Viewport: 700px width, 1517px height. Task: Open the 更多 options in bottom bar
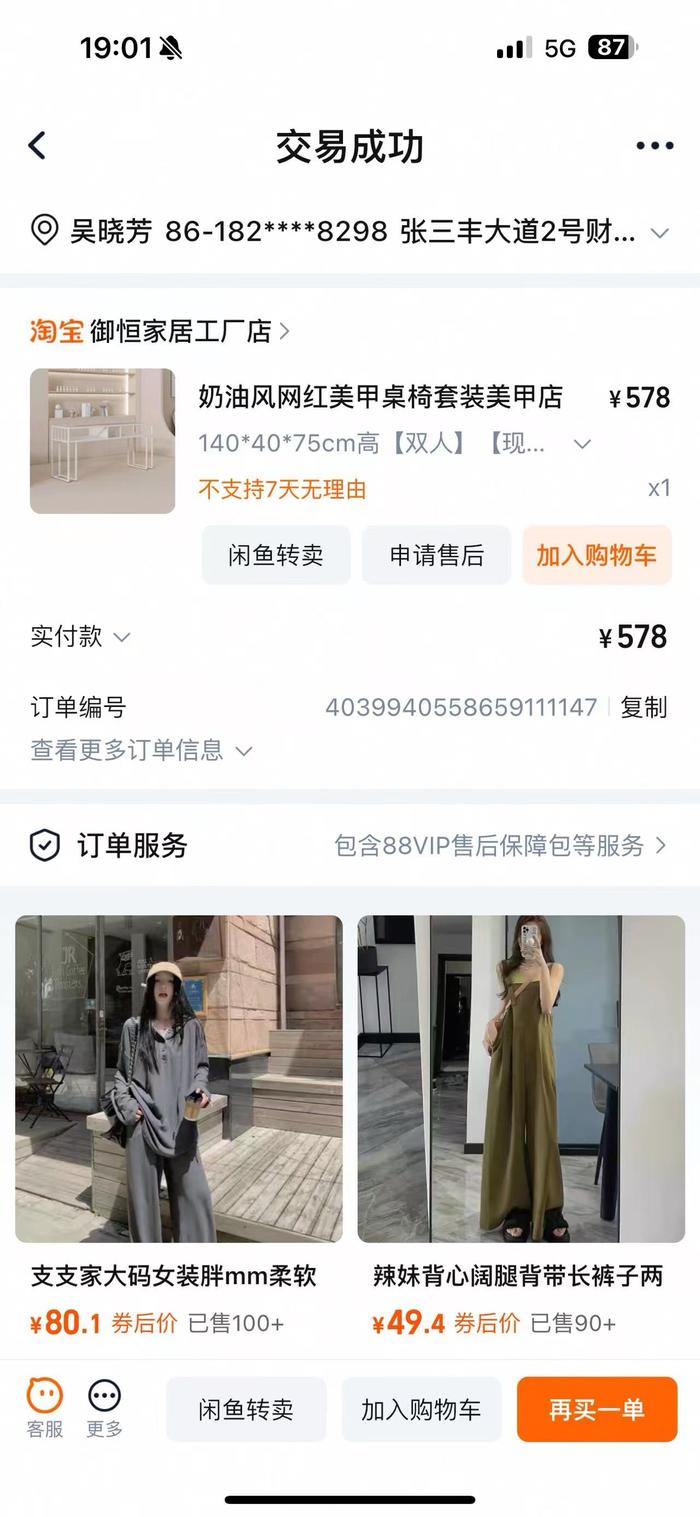click(x=104, y=1408)
